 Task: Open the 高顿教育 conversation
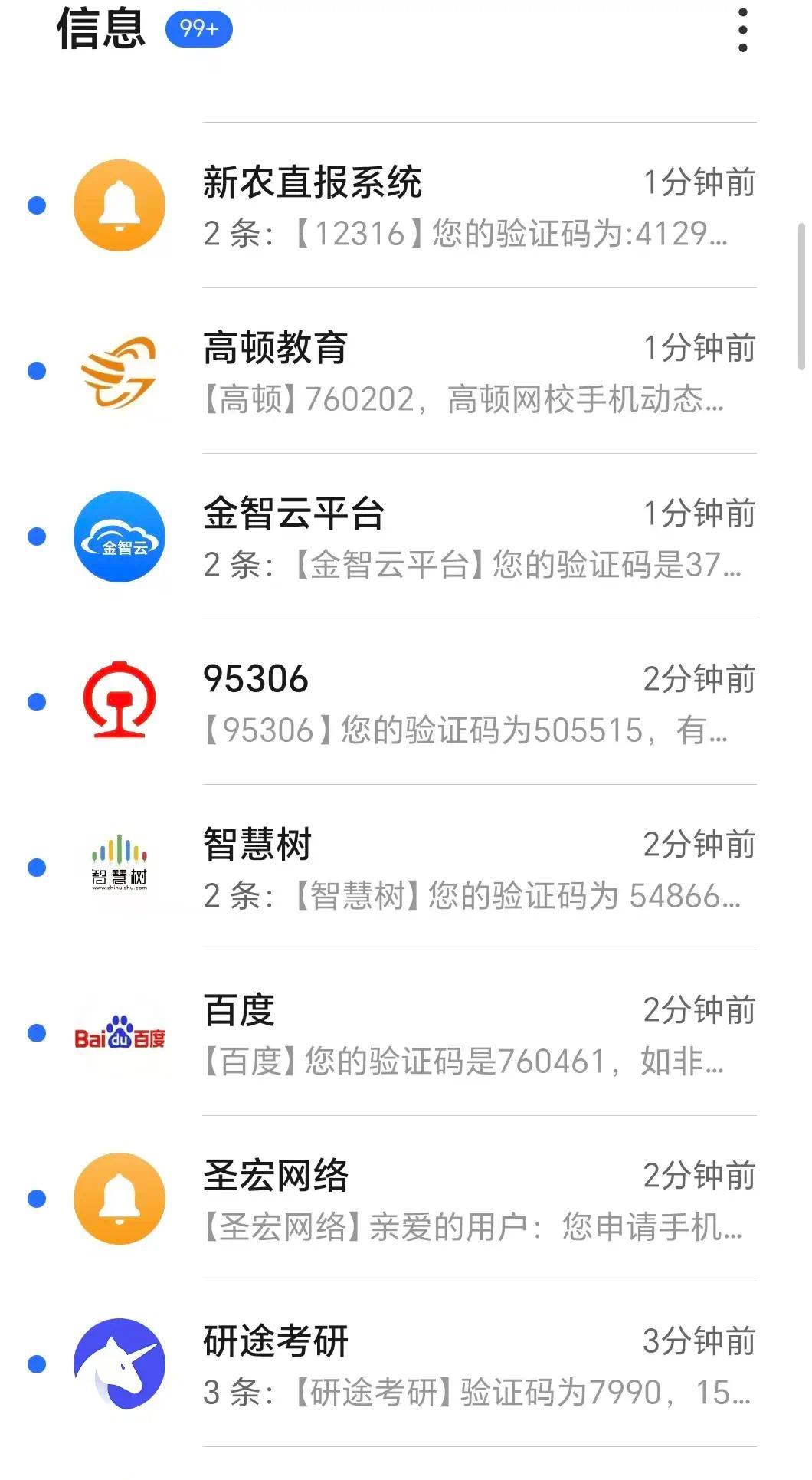(406, 371)
